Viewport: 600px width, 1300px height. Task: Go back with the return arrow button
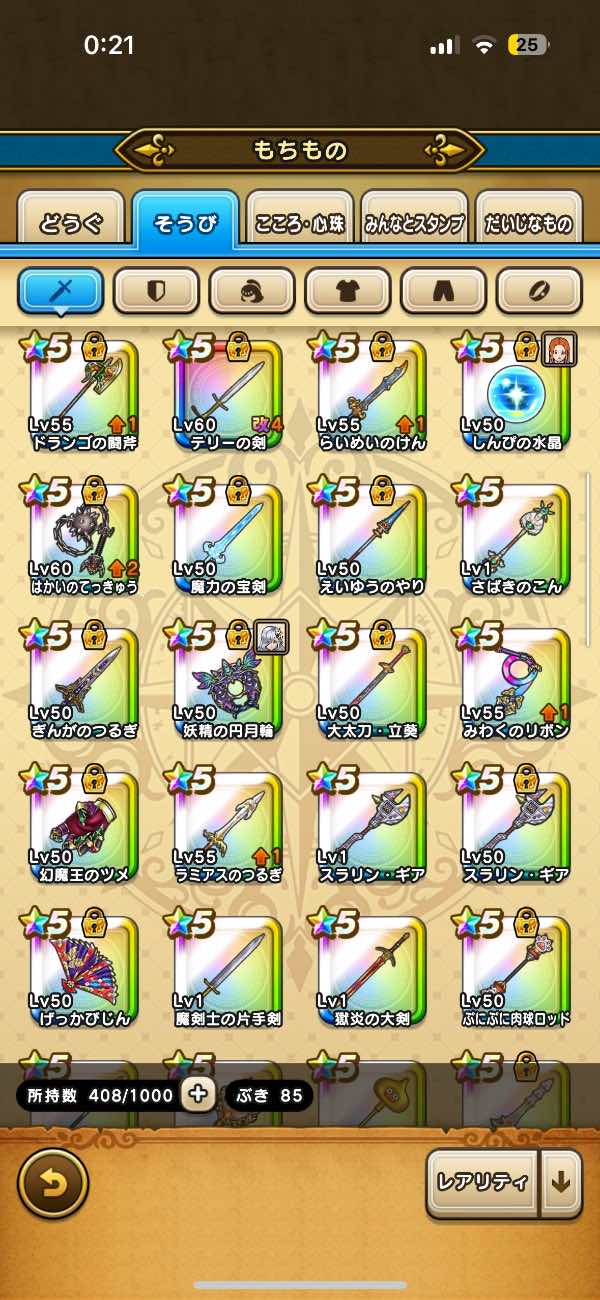(x=53, y=1183)
